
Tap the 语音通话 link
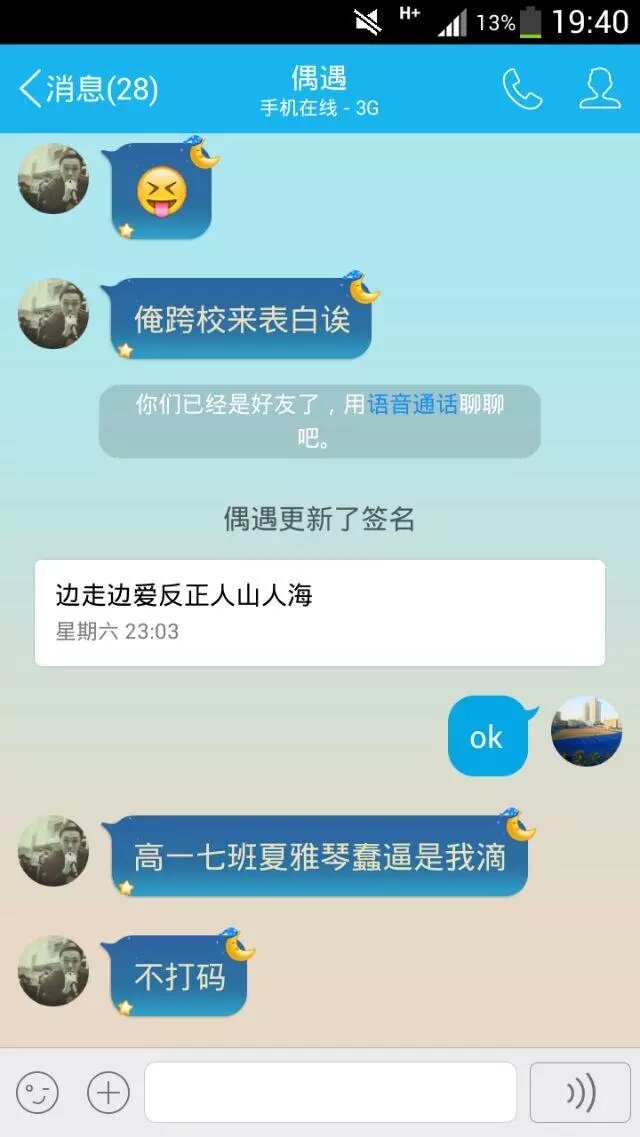412,404
